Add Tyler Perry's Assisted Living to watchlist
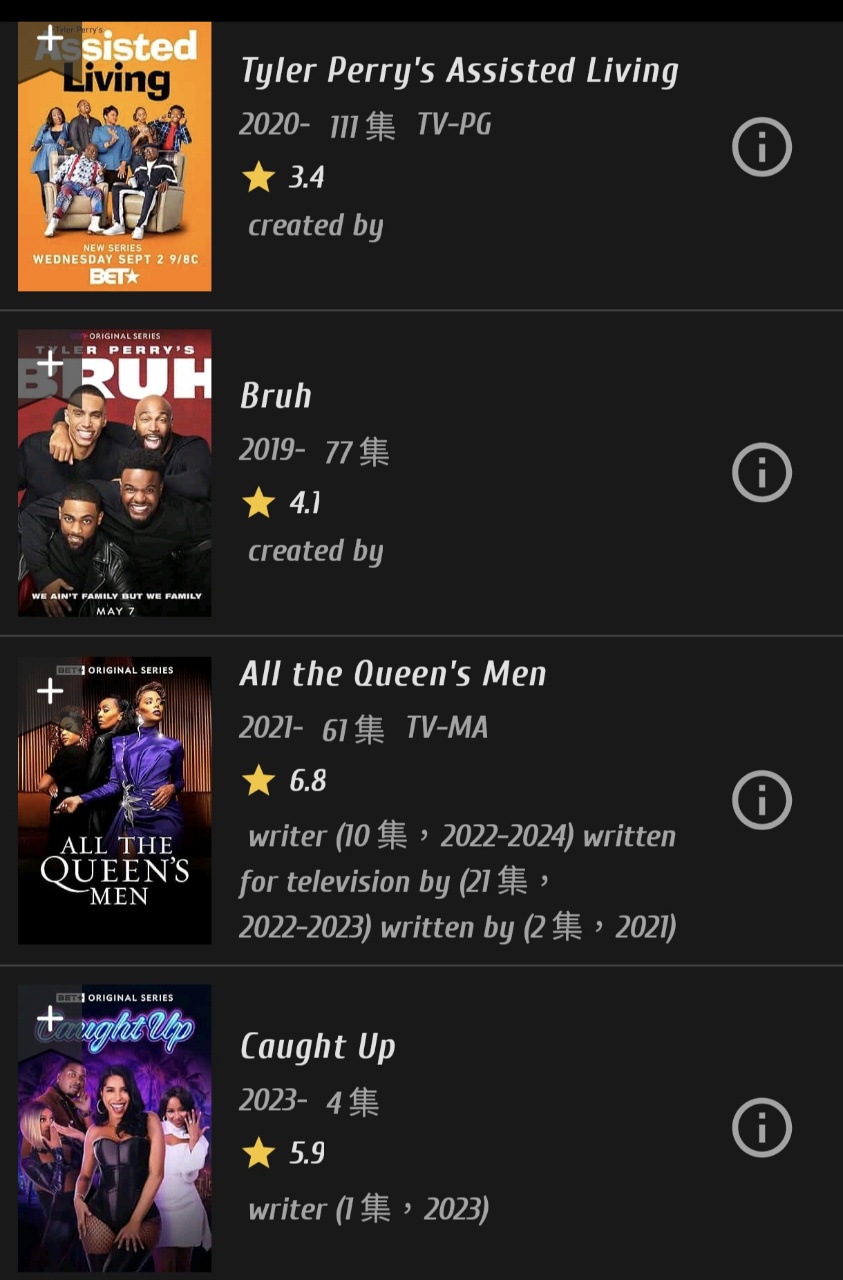The height and width of the screenshot is (1280, 843). [x=49, y=40]
